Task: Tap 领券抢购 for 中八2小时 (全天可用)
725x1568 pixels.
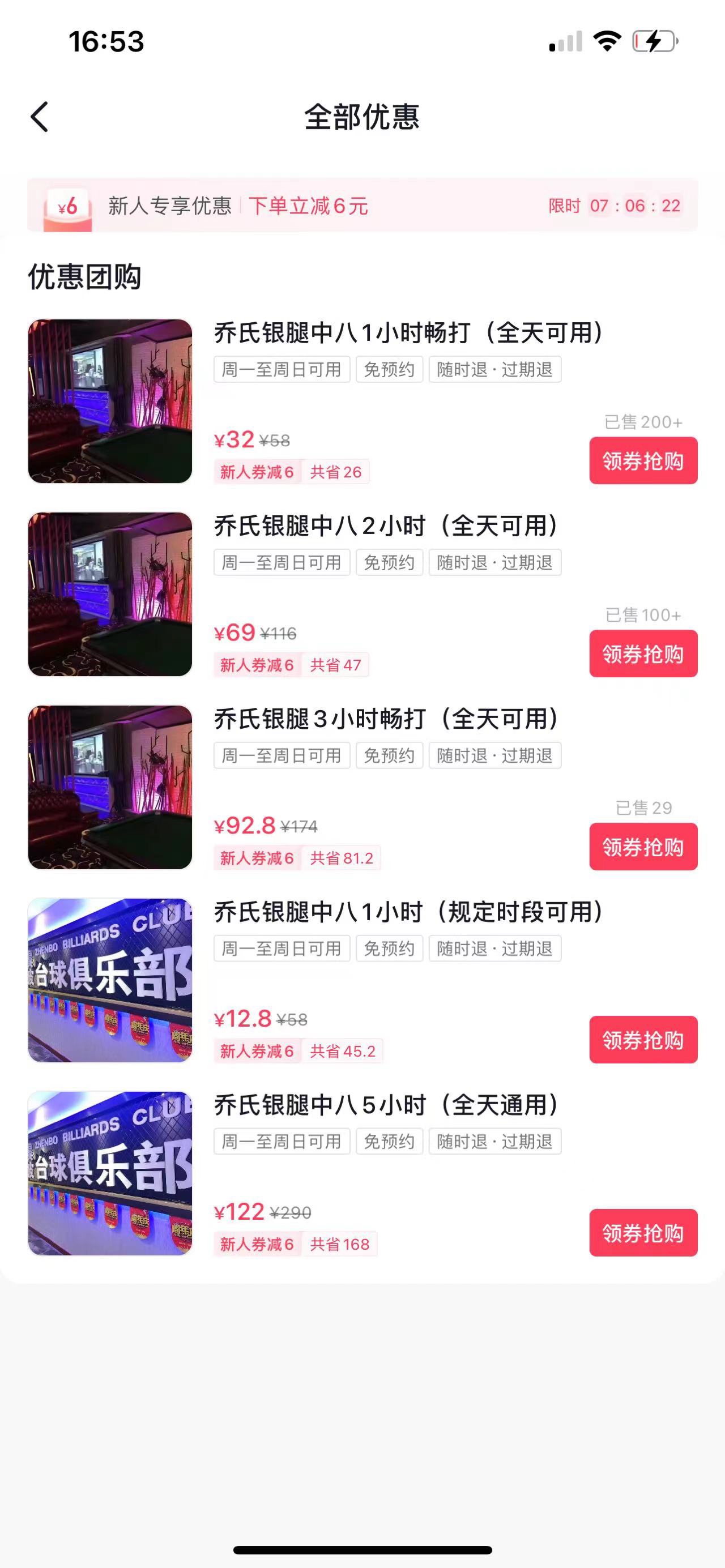Action: coord(643,653)
